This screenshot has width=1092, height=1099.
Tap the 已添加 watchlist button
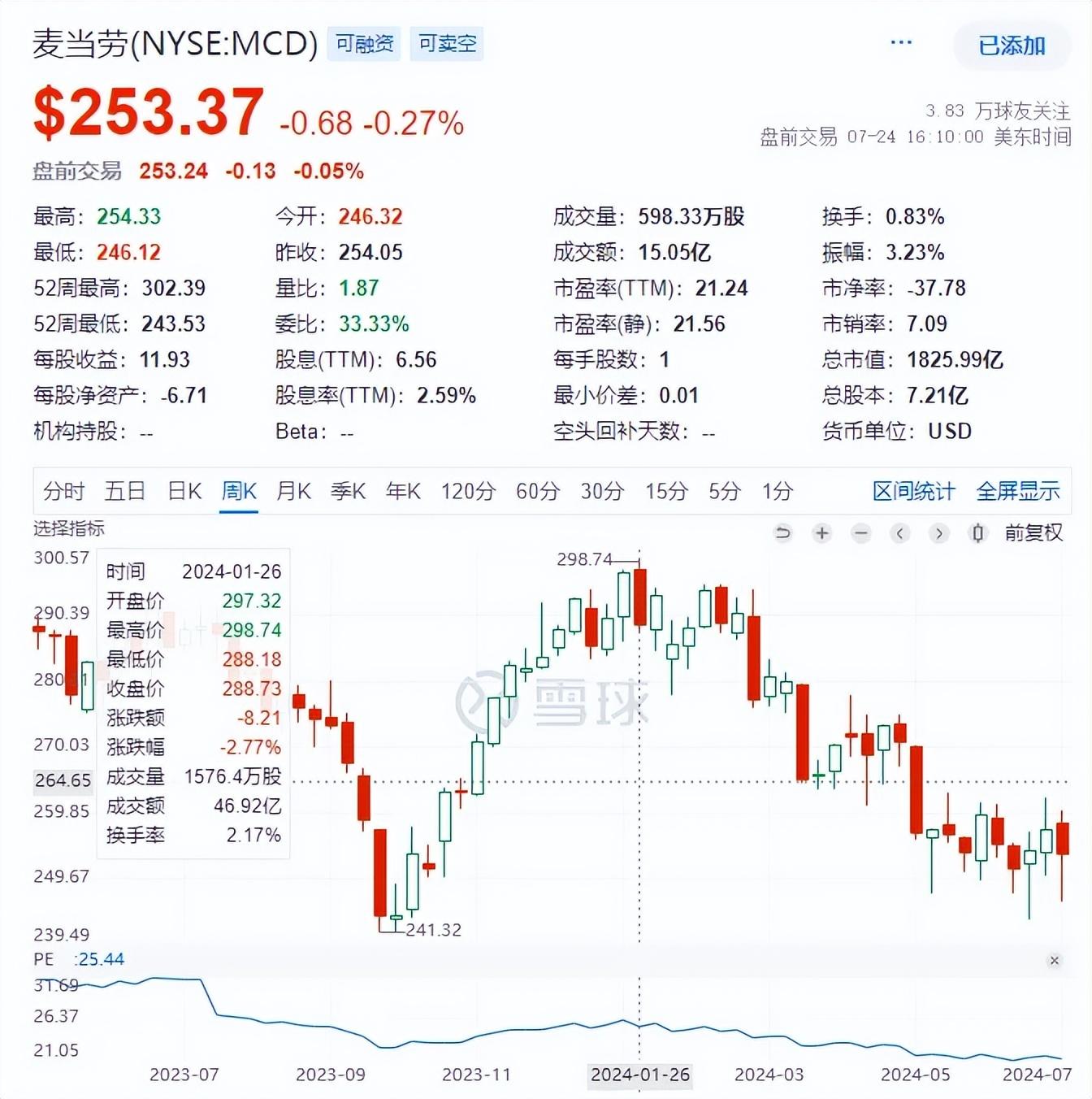[x=1012, y=46]
